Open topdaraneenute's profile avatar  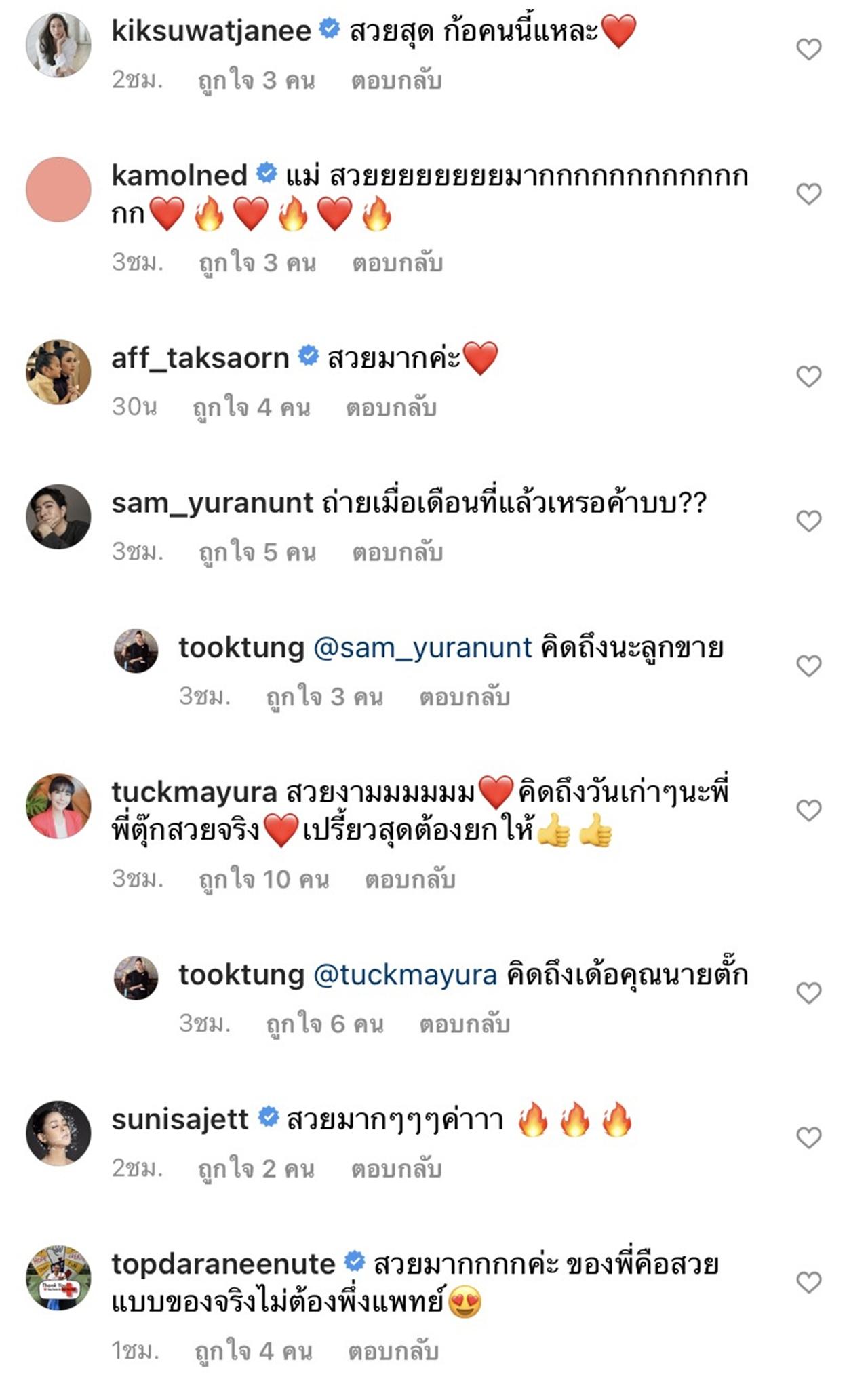(58, 1278)
